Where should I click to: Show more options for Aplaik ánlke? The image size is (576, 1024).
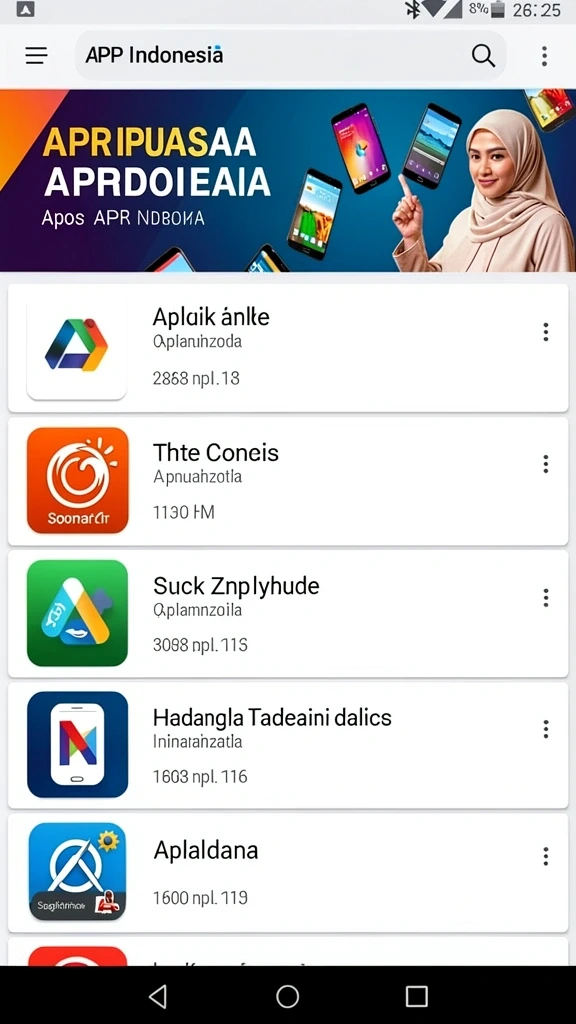point(546,332)
